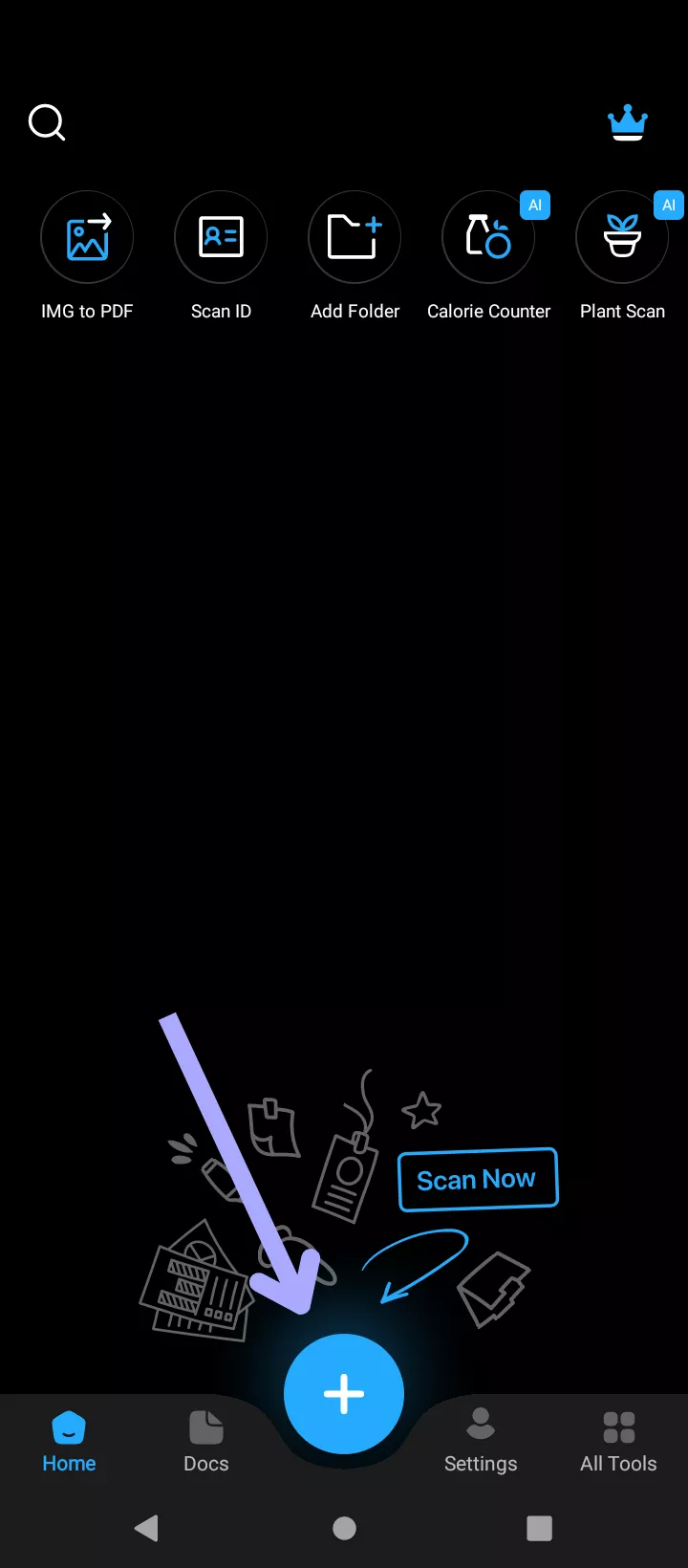Launch the Calorie Counter AI tool
Screen dimensions: 688x1568
(488, 237)
